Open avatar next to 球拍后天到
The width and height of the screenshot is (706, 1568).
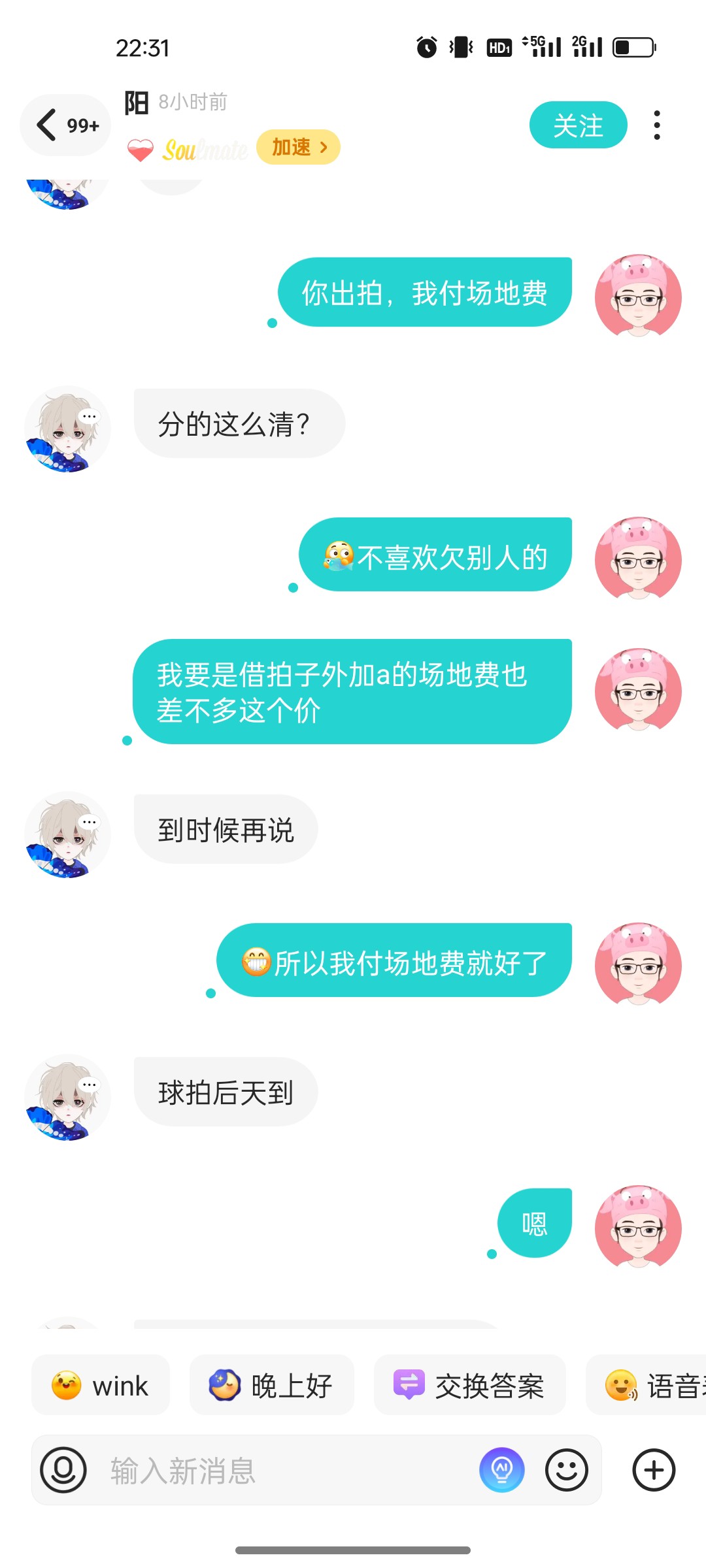click(x=67, y=1097)
